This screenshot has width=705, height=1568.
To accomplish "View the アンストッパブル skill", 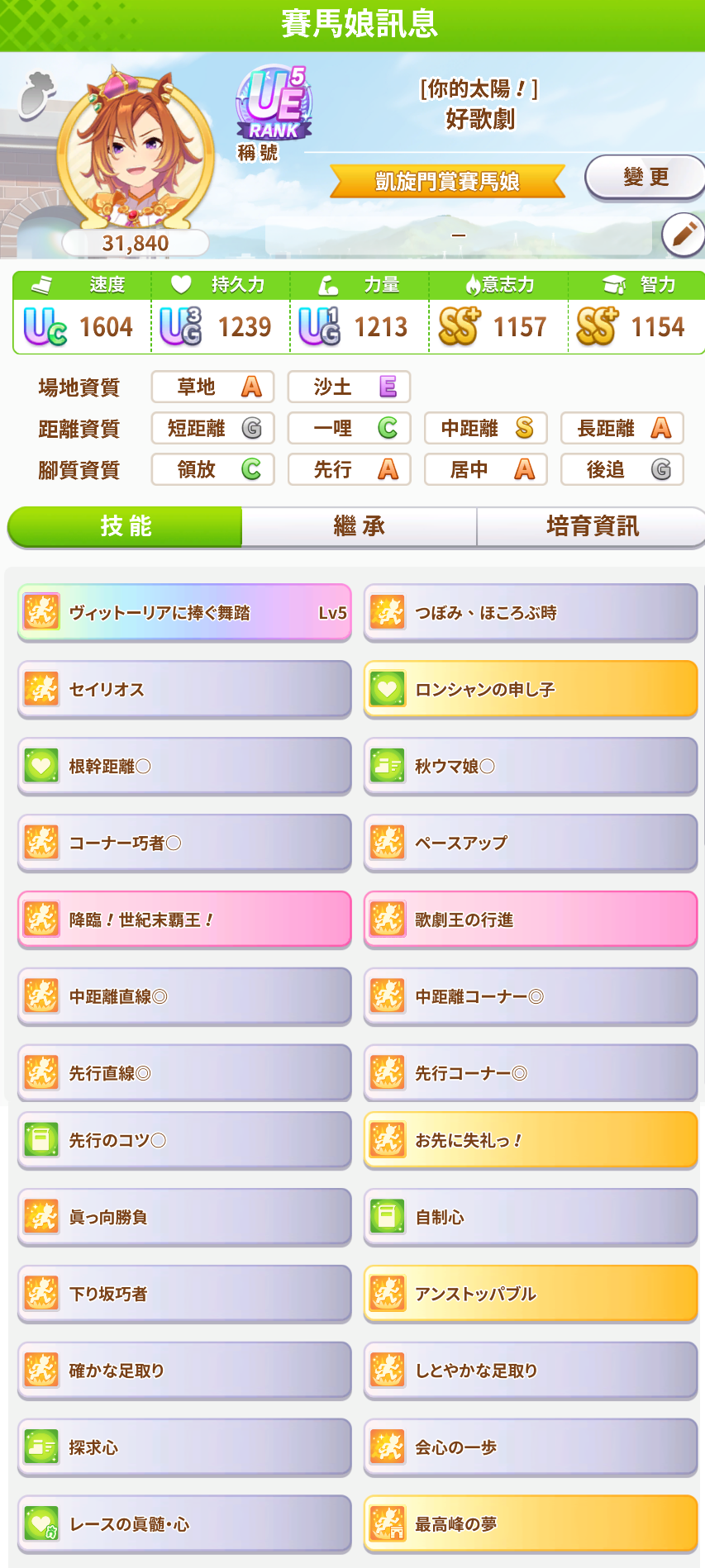I will click(x=531, y=1294).
